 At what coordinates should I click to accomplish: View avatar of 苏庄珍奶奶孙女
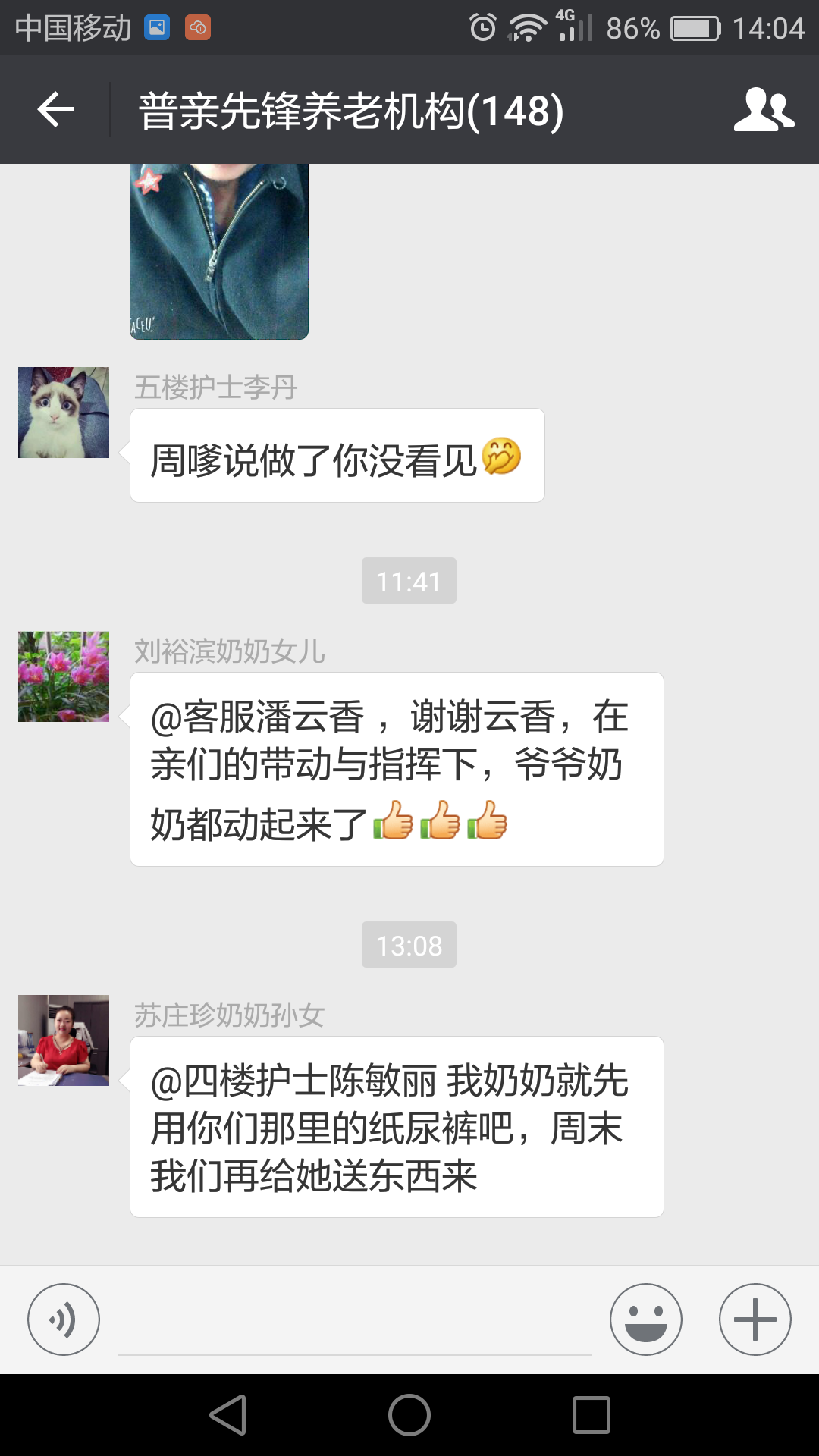point(64,1040)
